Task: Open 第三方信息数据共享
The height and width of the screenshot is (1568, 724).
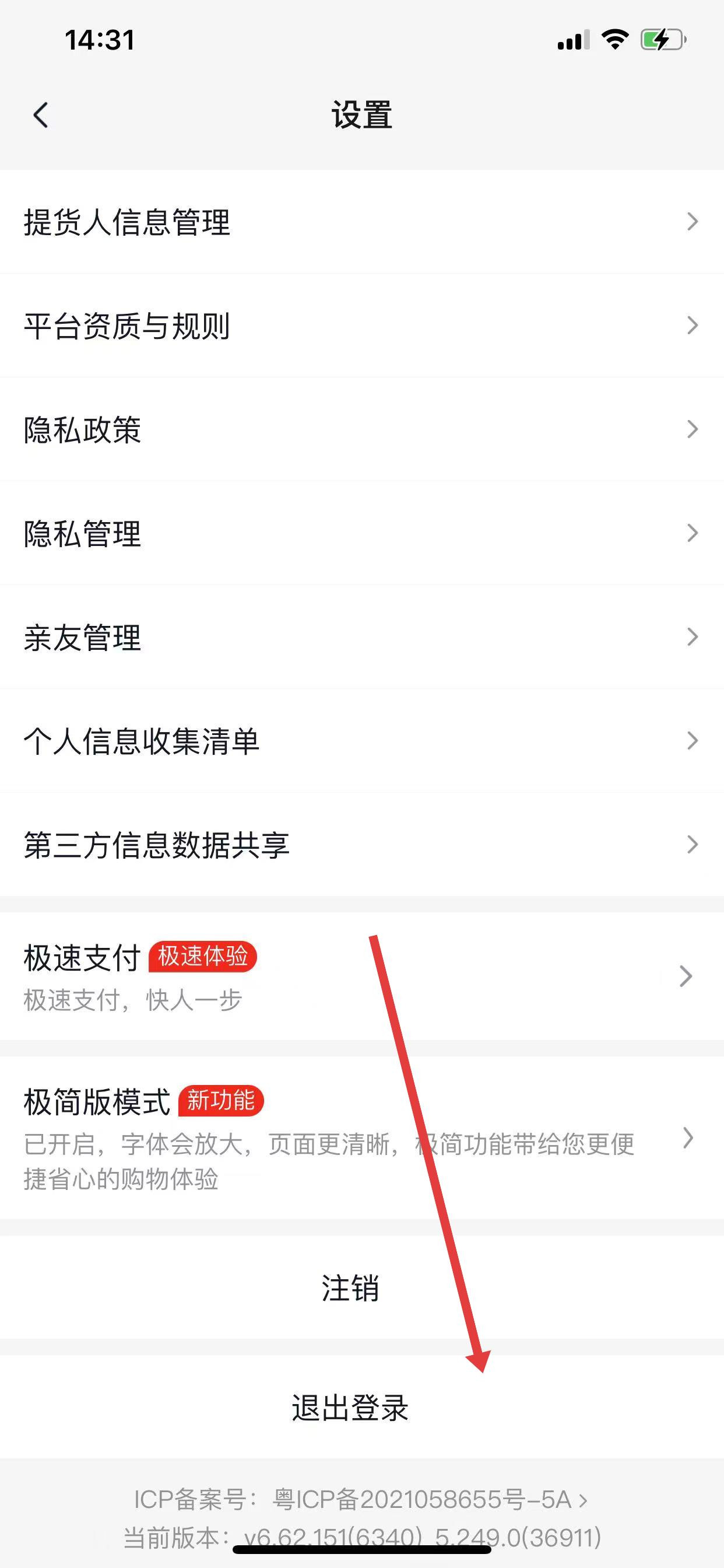Action: [361, 845]
